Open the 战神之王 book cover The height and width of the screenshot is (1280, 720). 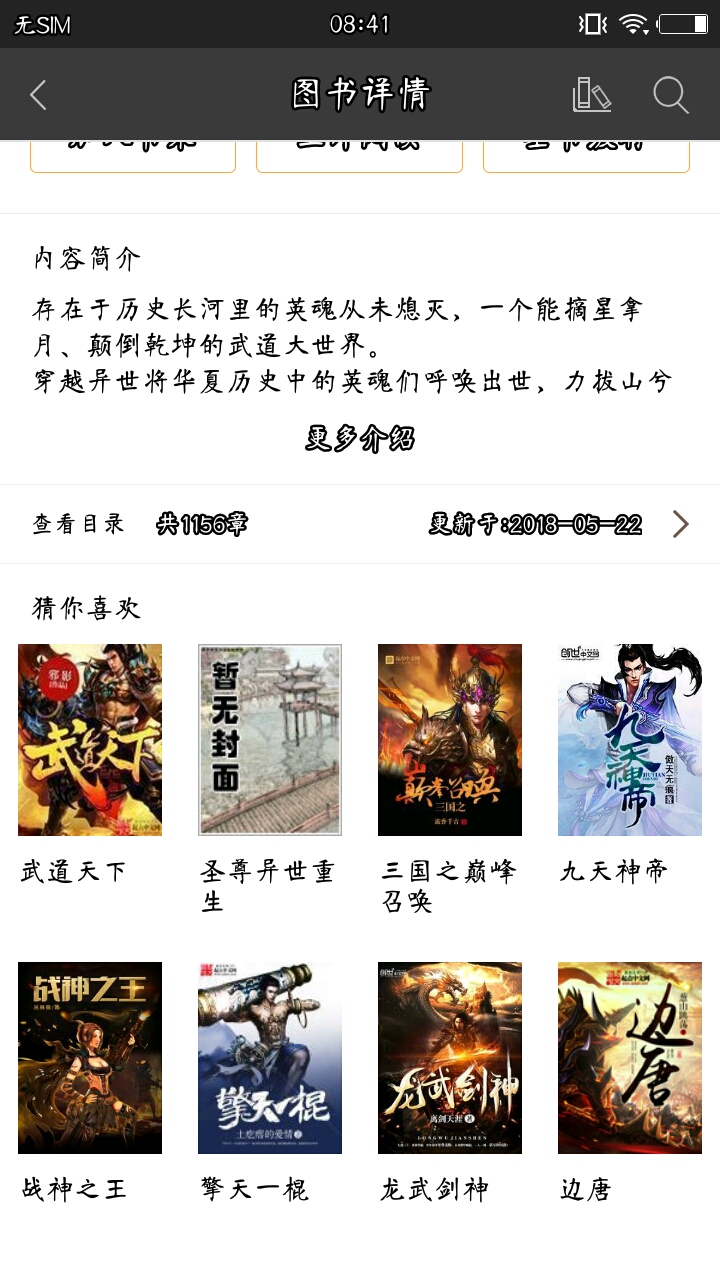pos(89,1057)
